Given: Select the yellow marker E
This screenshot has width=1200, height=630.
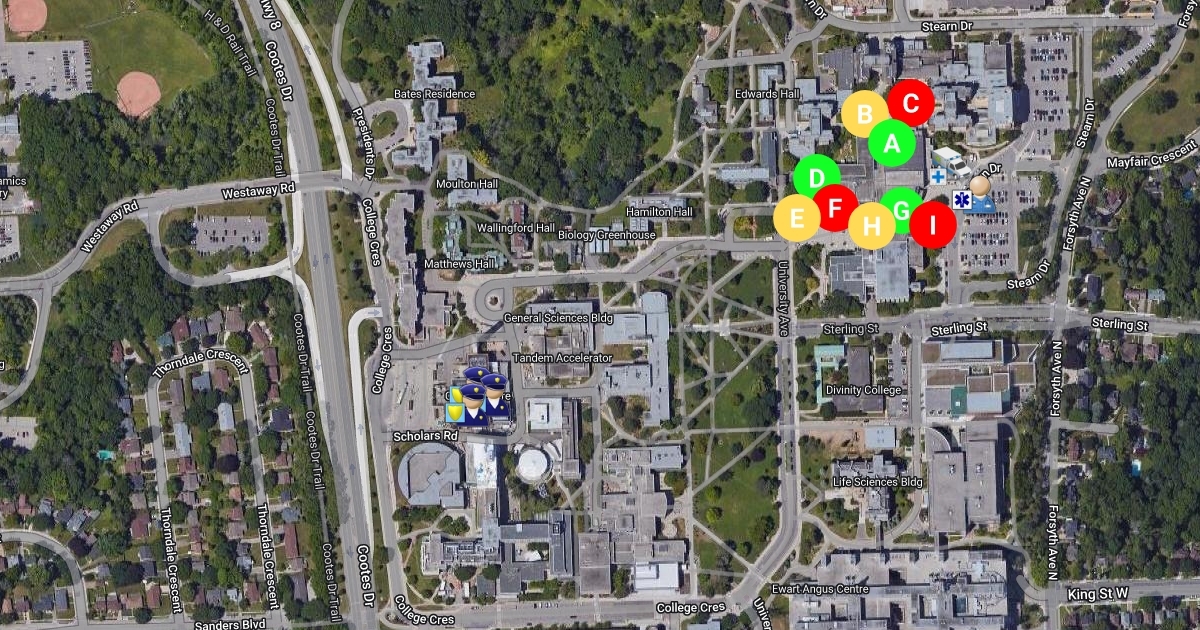Looking at the screenshot, I should 797,218.
